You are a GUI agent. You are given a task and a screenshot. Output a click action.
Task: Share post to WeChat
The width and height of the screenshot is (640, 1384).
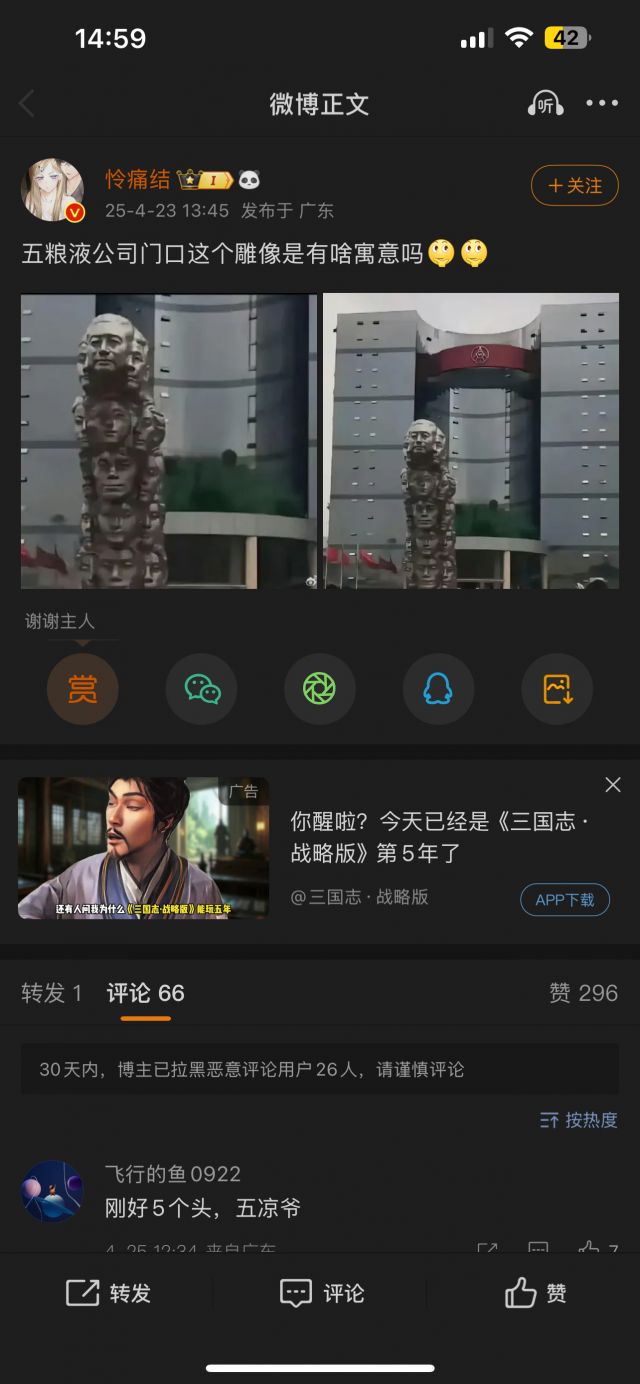click(x=201, y=689)
